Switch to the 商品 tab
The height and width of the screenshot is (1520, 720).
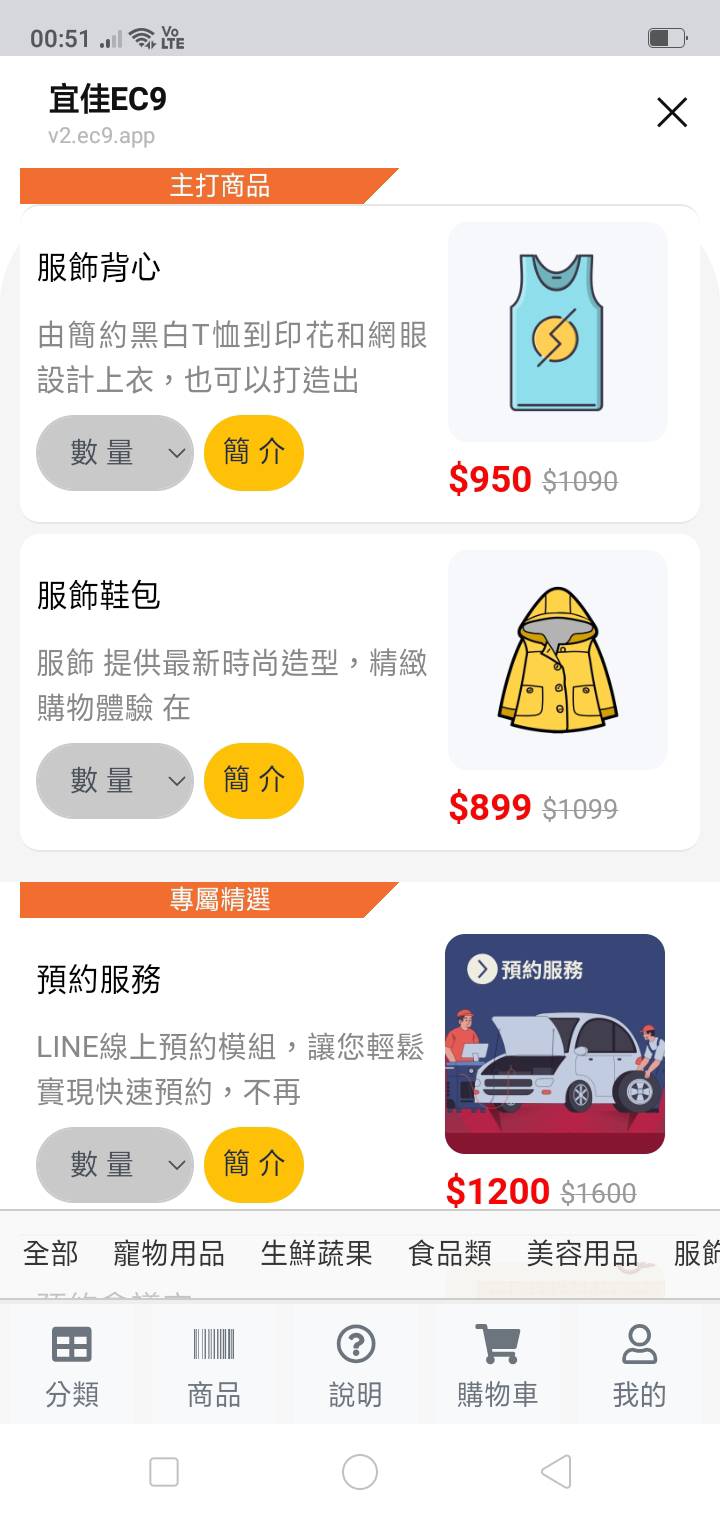214,1365
